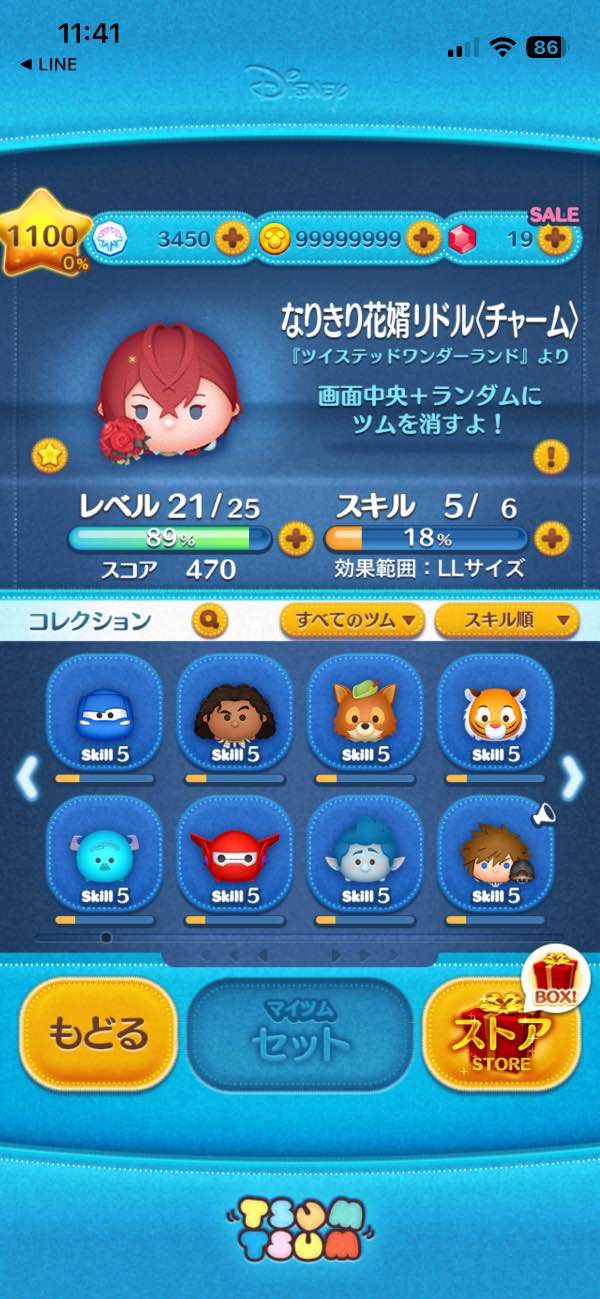The width and height of the screenshot is (600, 1299).
Task: Open the スキル順 sort dropdown
Action: (x=507, y=620)
